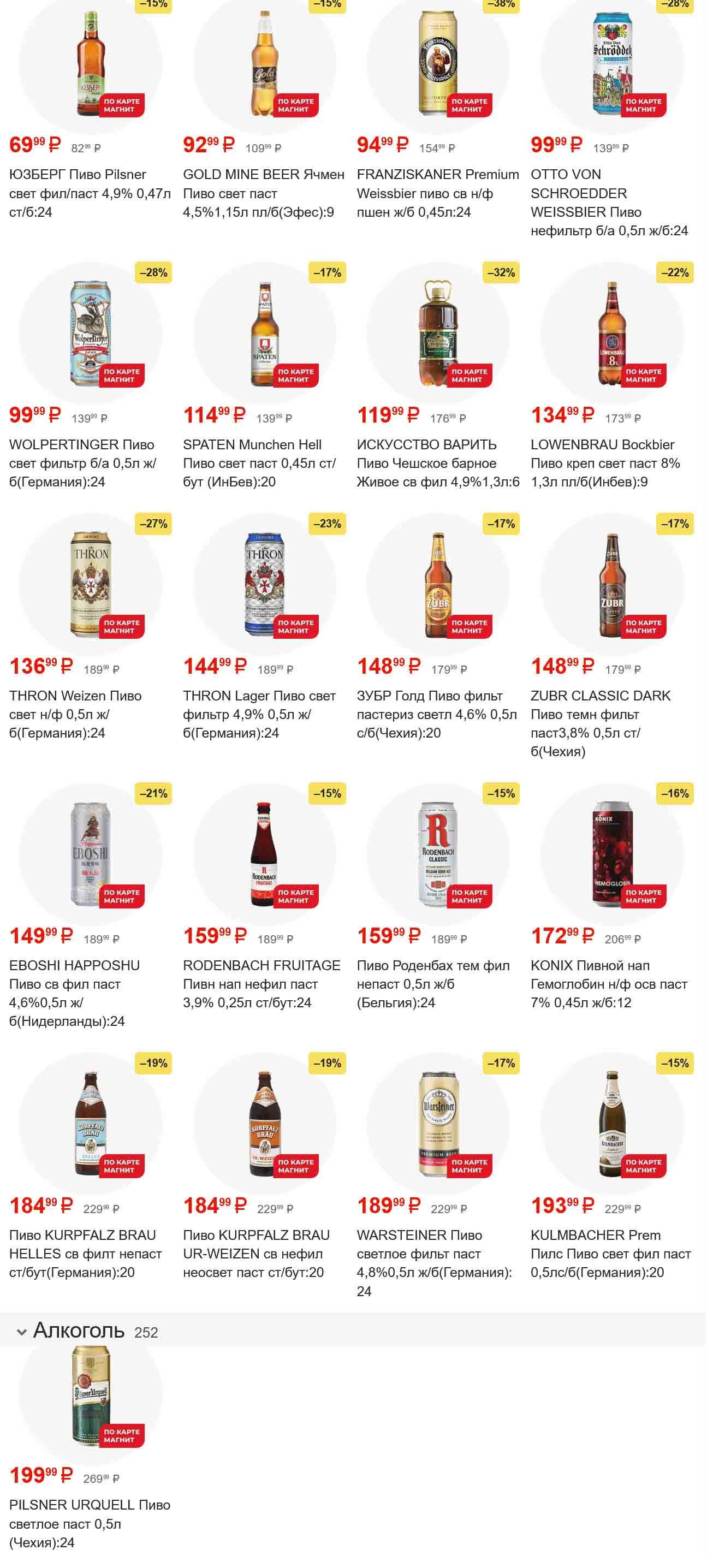
Task: View the THRON Lager product
Action: tap(264, 584)
